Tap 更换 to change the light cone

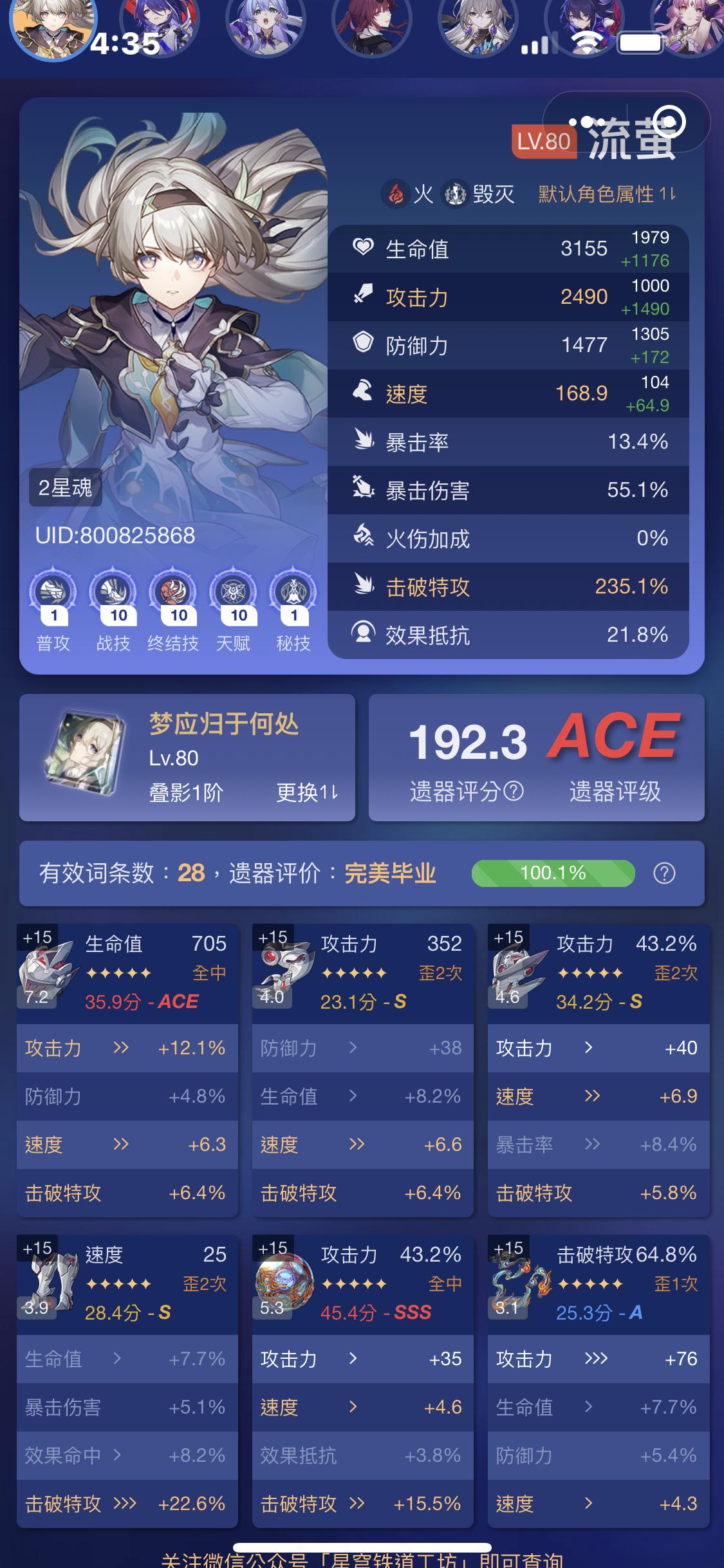[307, 792]
